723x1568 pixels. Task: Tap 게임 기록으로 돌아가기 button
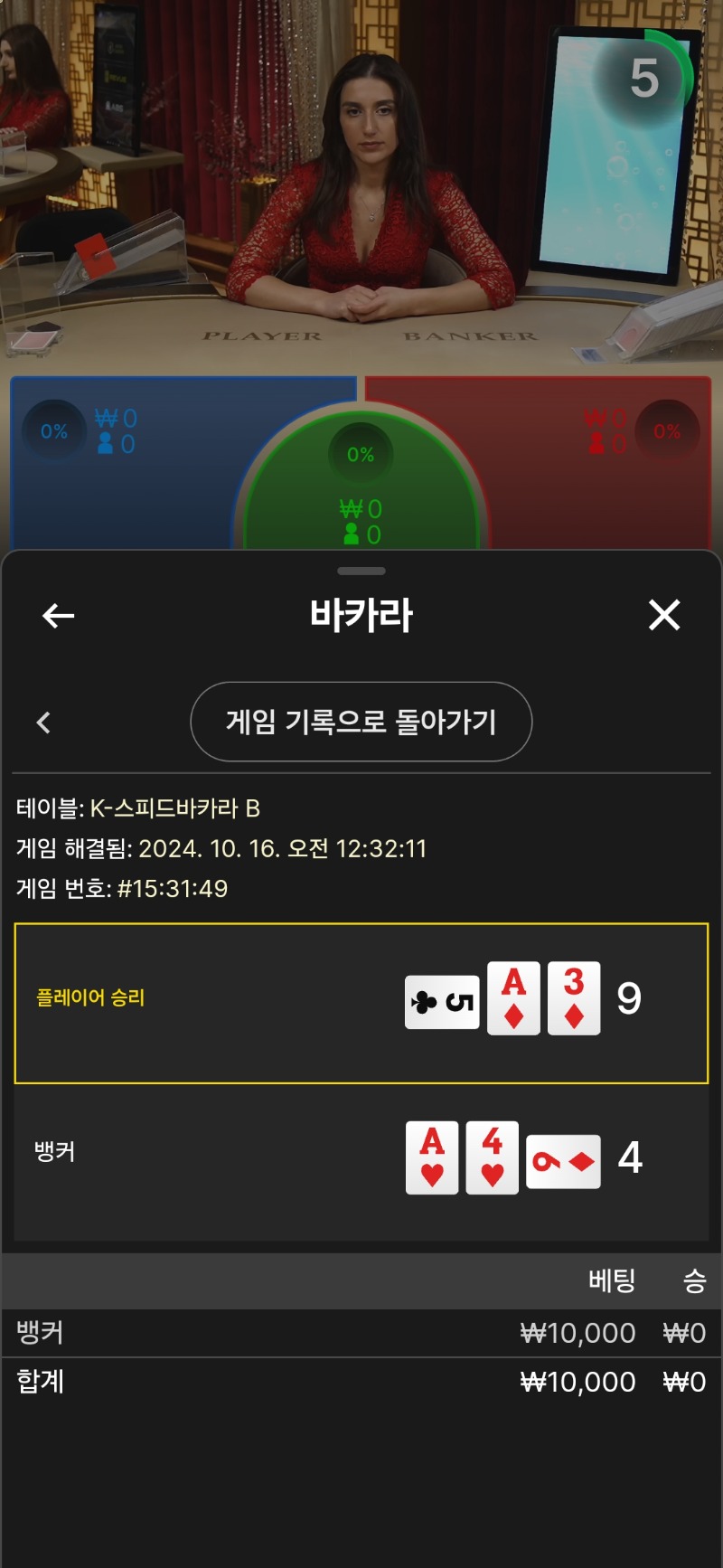pyautogui.click(x=361, y=722)
